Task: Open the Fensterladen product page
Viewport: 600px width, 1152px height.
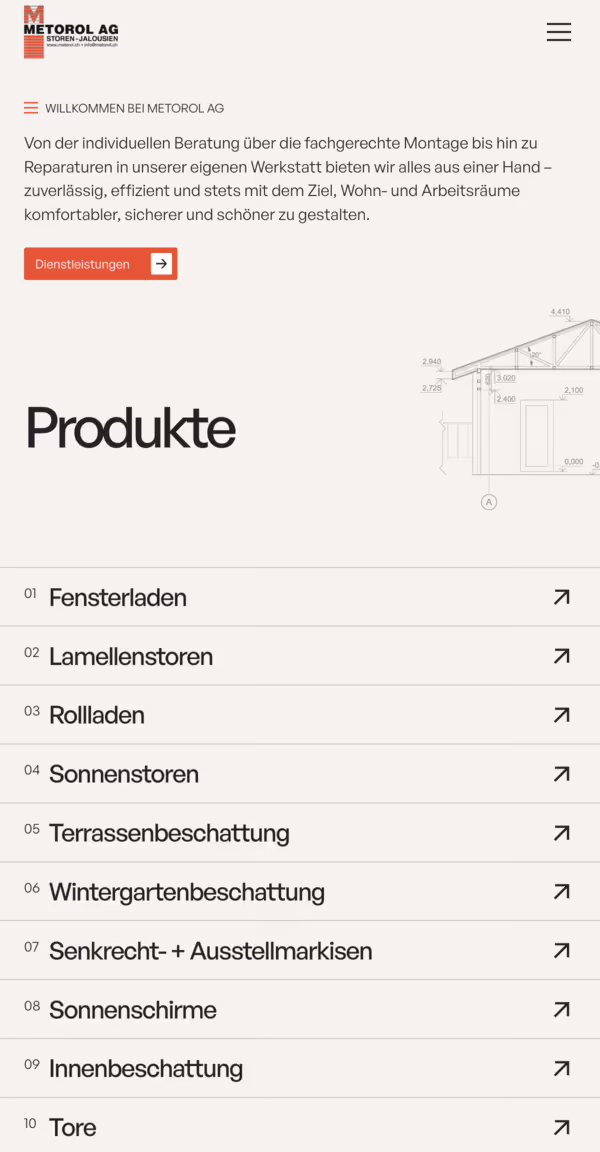Action: [300, 597]
